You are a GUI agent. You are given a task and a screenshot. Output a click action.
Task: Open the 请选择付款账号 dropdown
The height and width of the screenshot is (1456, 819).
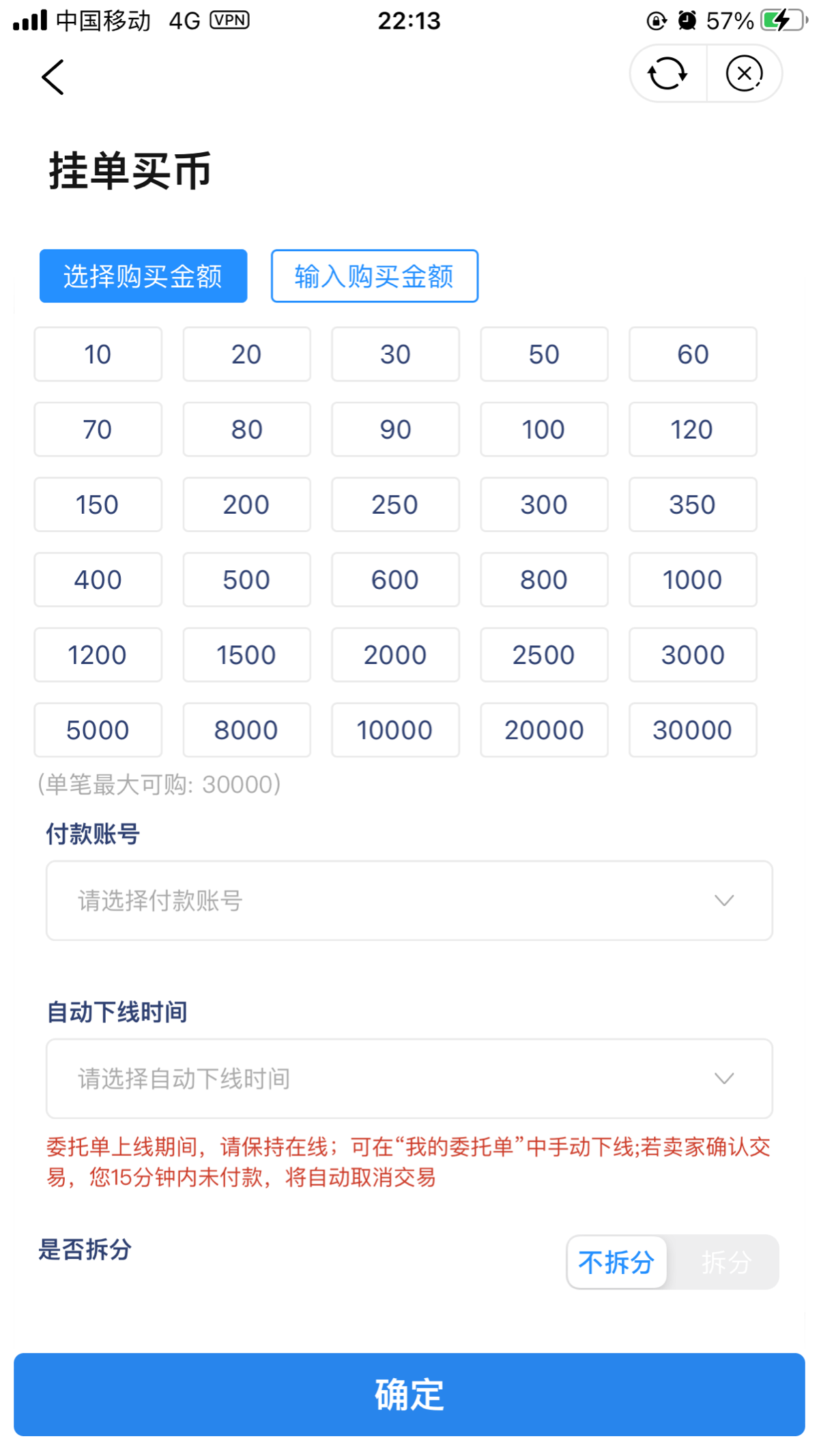click(409, 901)
